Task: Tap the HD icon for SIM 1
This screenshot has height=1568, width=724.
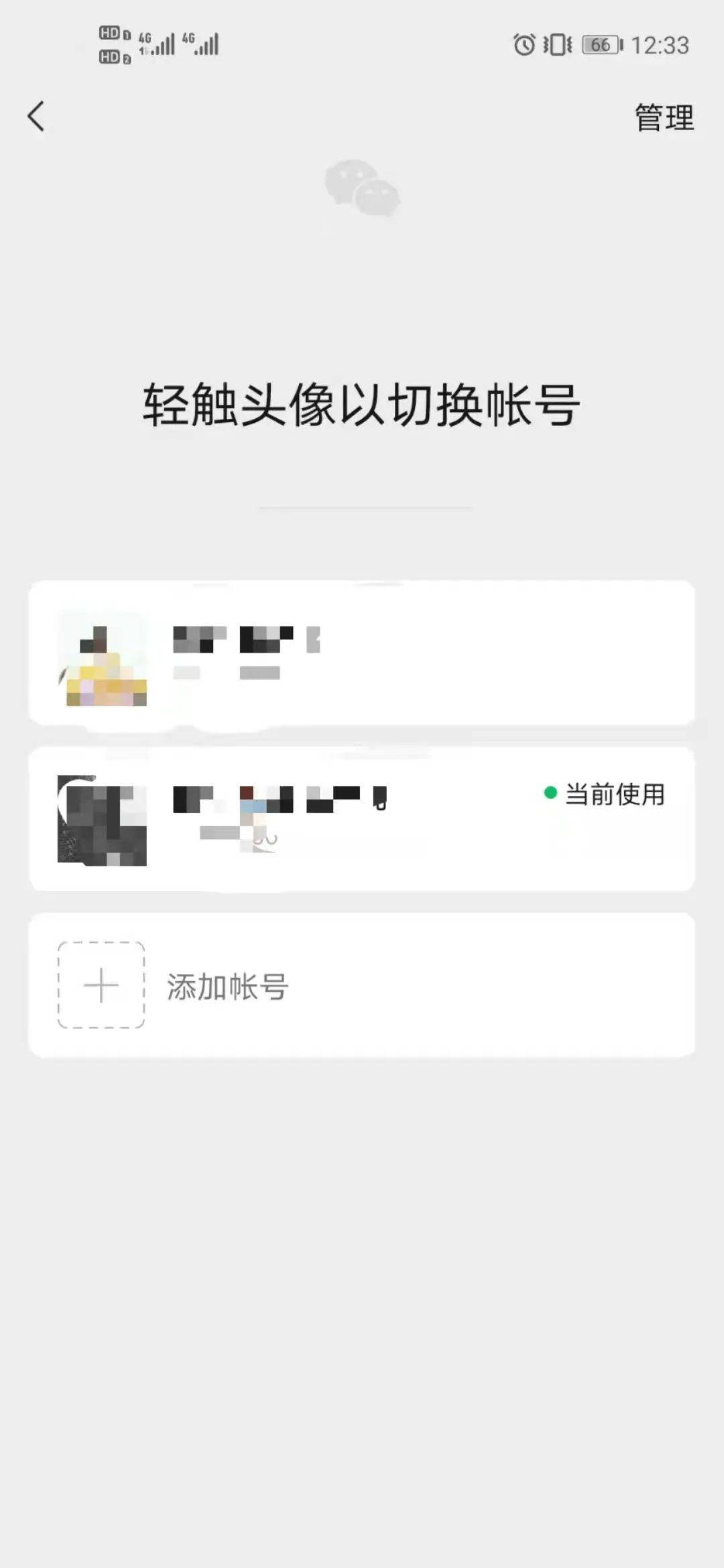Action: click(109, 32)
